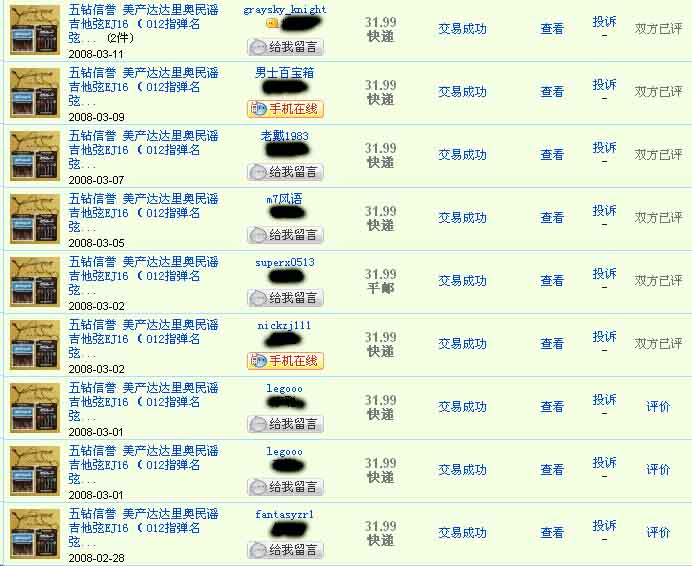Image resolution: width=692 pixels, height=566 pixels.
Task: Tap 投诉 in the nickzj111 order row
Action: tap(604, 336)
